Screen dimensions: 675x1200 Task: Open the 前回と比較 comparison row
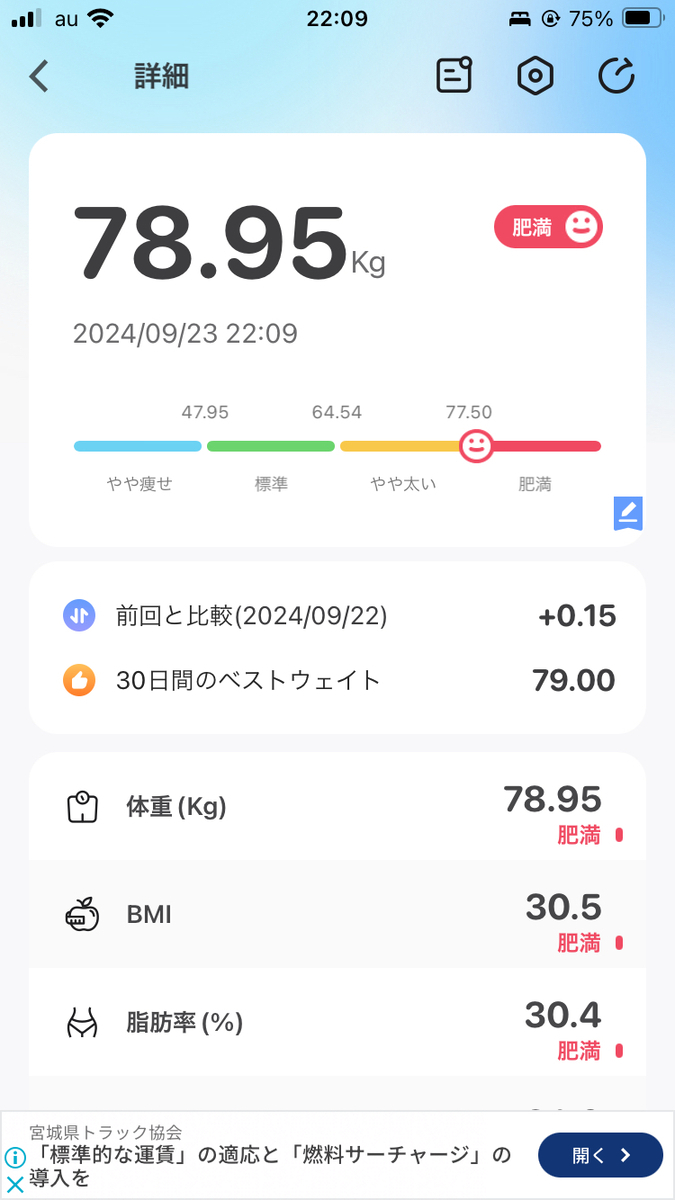337,616
